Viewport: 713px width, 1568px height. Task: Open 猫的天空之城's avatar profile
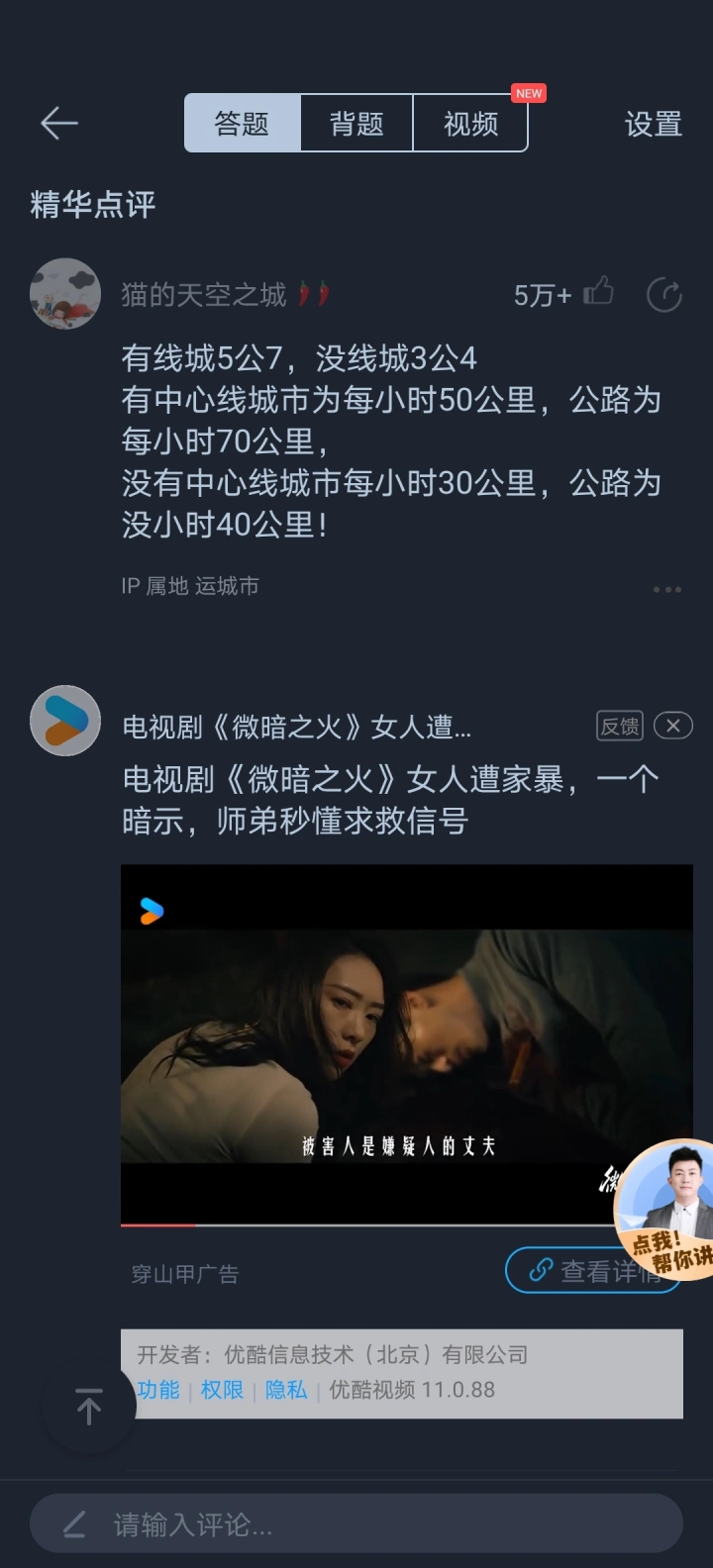tap(65, 294)
